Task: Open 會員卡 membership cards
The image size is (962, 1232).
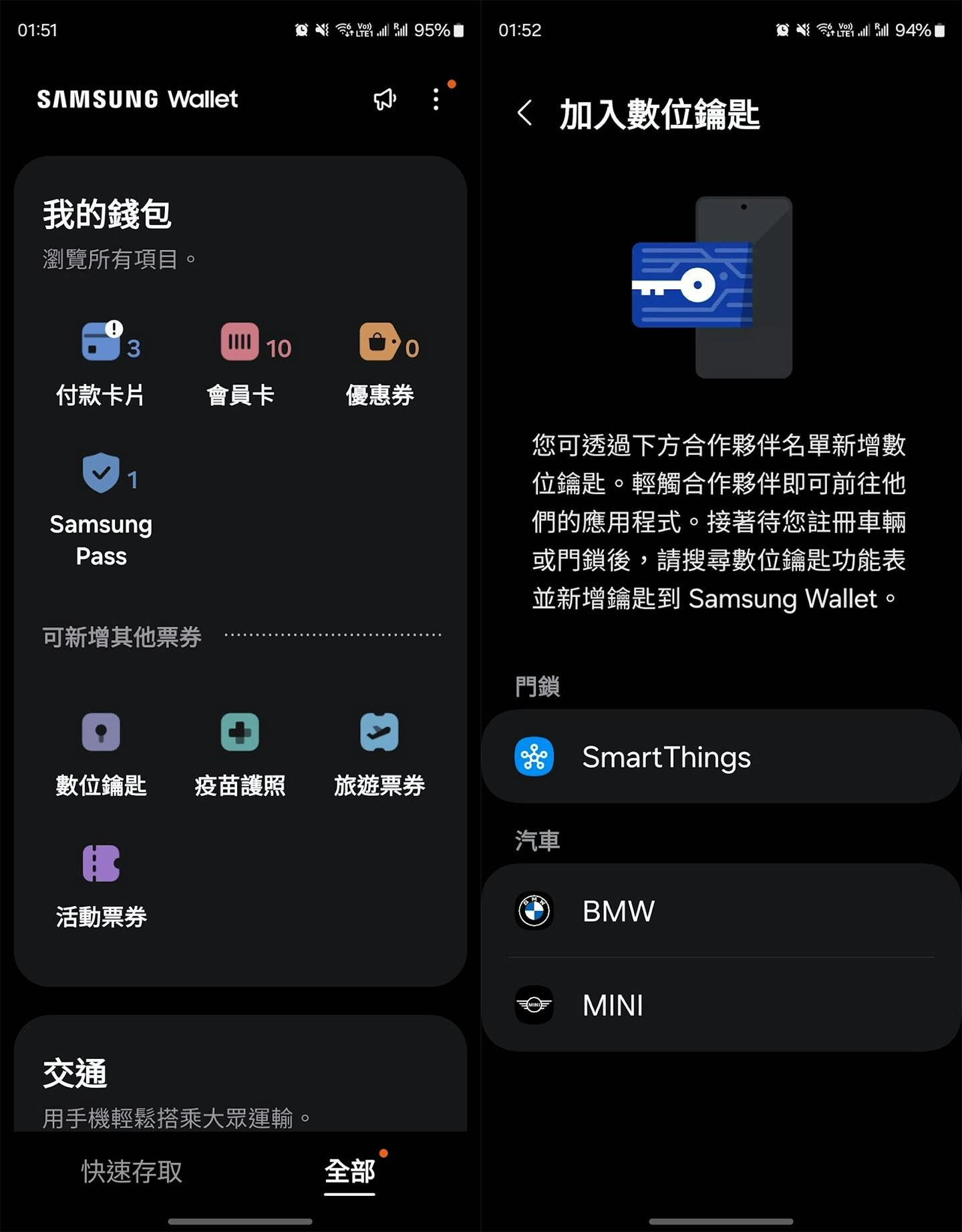Action: pyautogui.click(x=240, y=364)
